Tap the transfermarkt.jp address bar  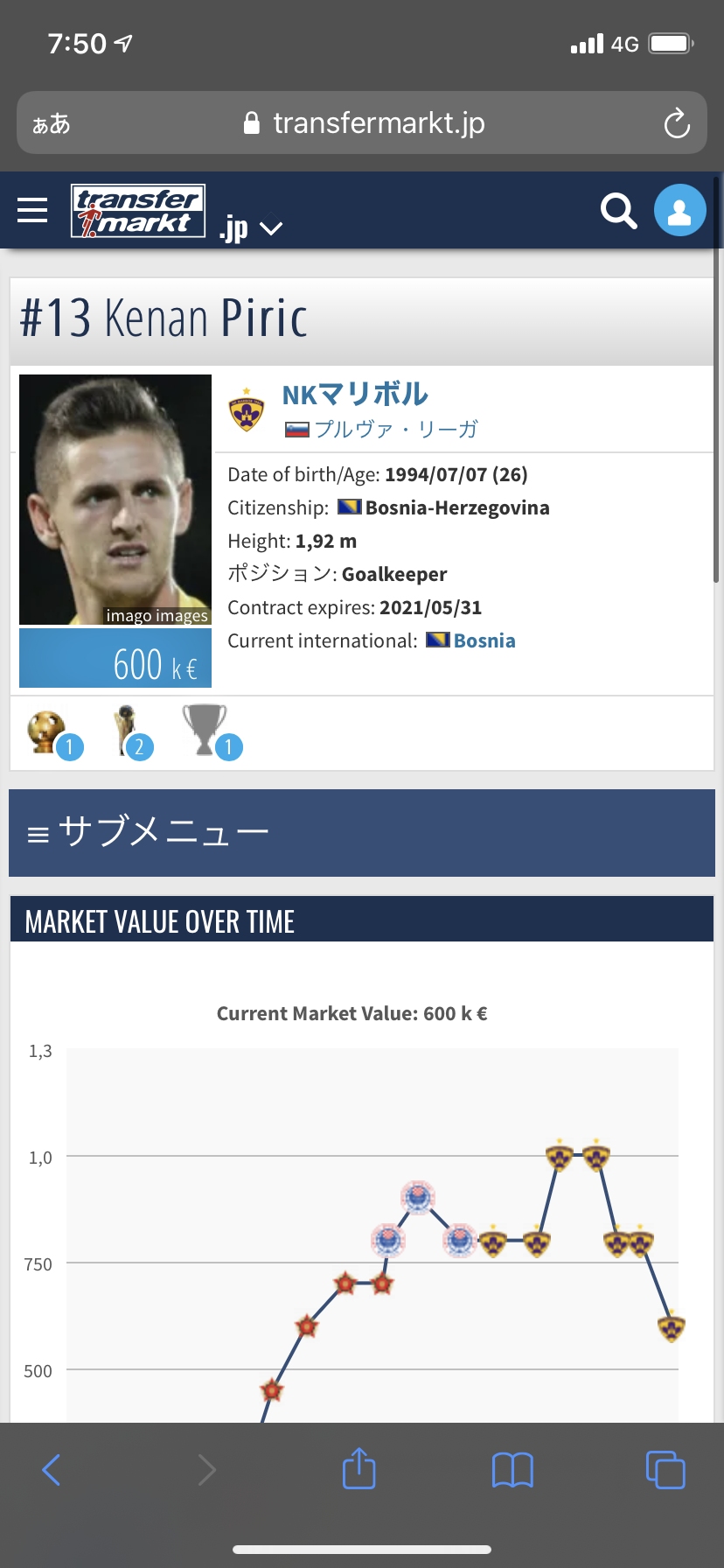(x=362, y=123)
